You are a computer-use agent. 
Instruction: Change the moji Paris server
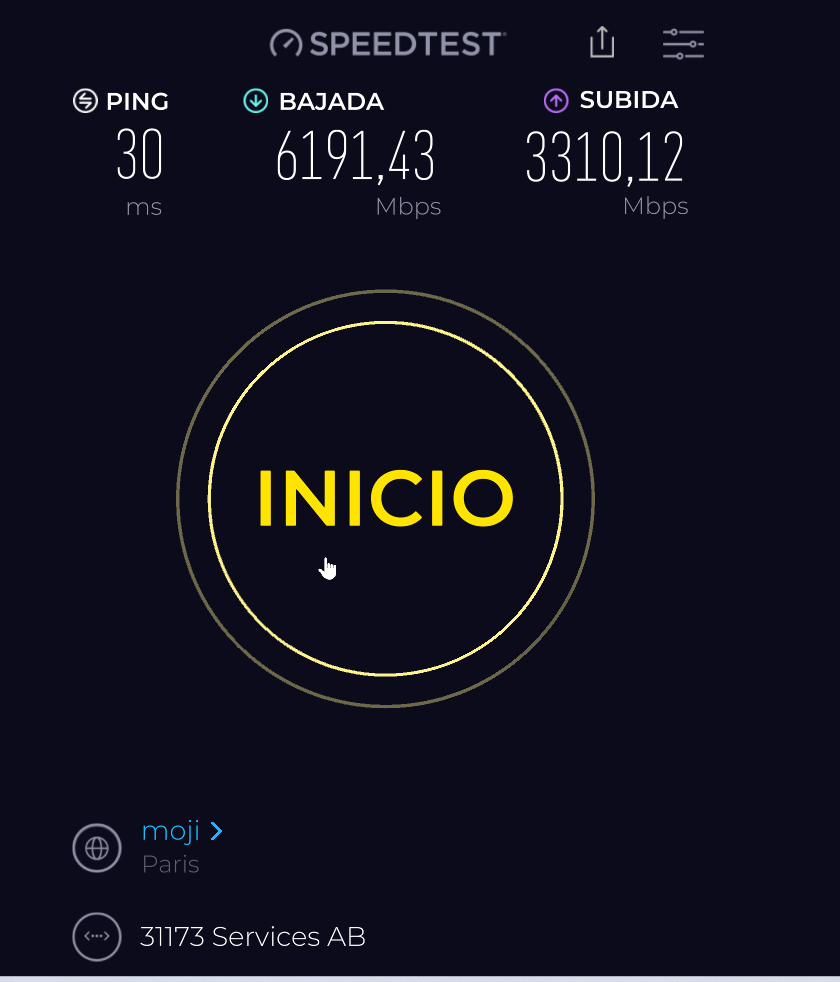(181, 831)
